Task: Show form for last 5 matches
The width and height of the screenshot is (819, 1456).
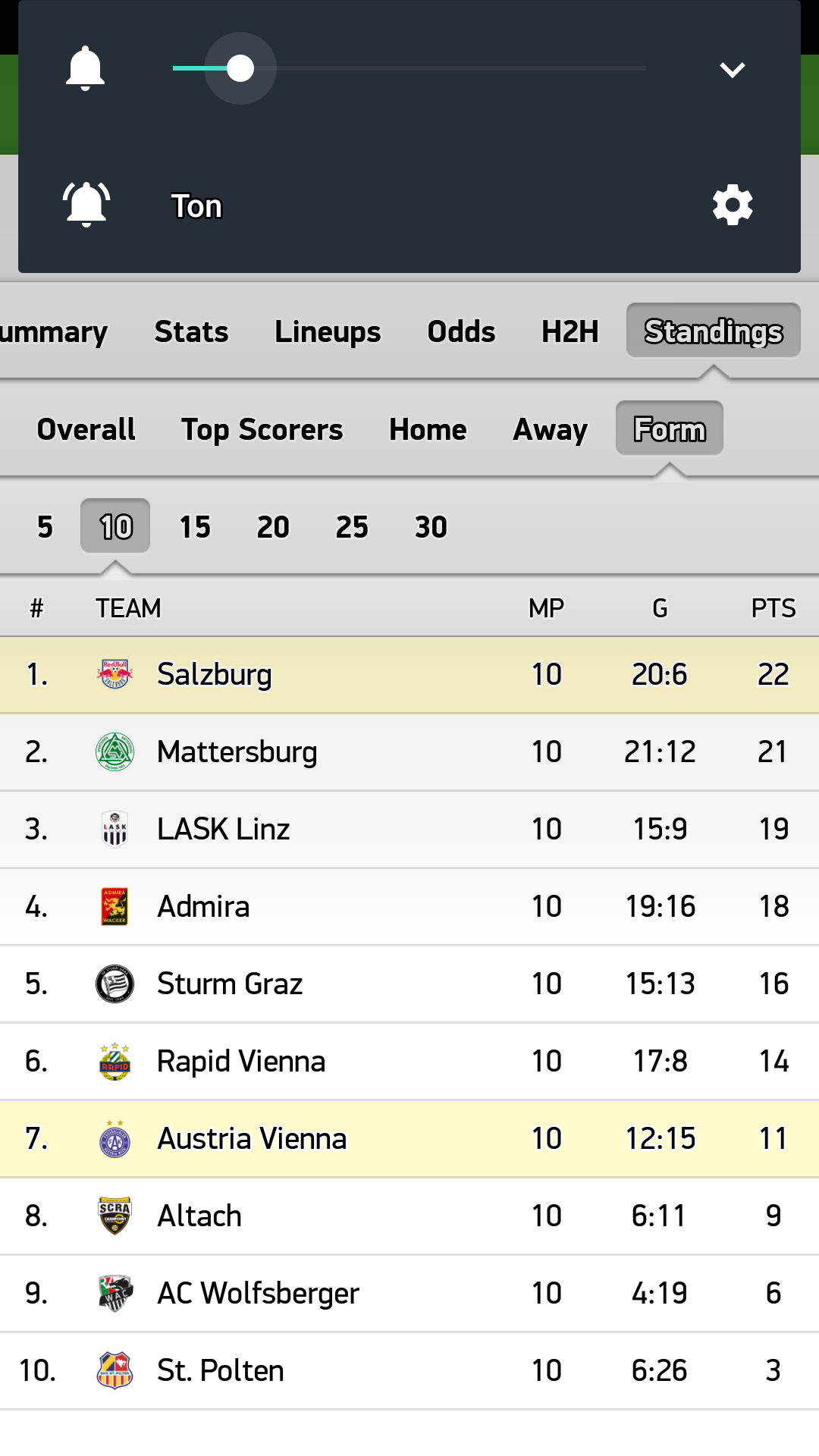Action: coord(45,526)
